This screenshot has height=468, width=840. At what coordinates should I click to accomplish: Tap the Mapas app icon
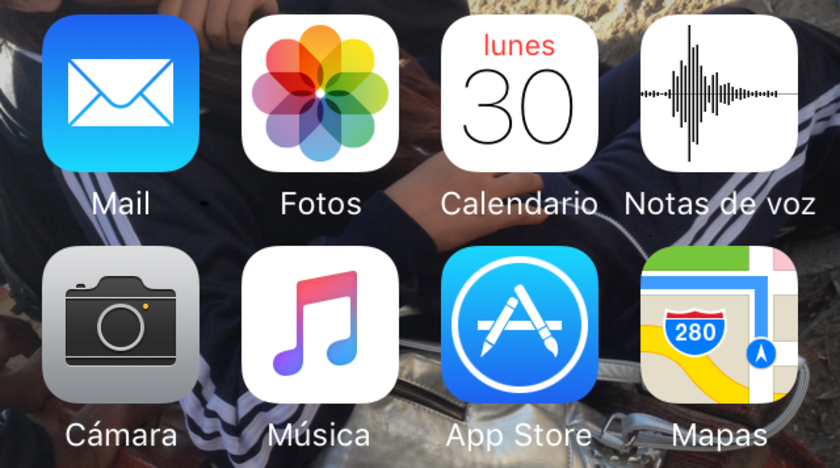718,325
